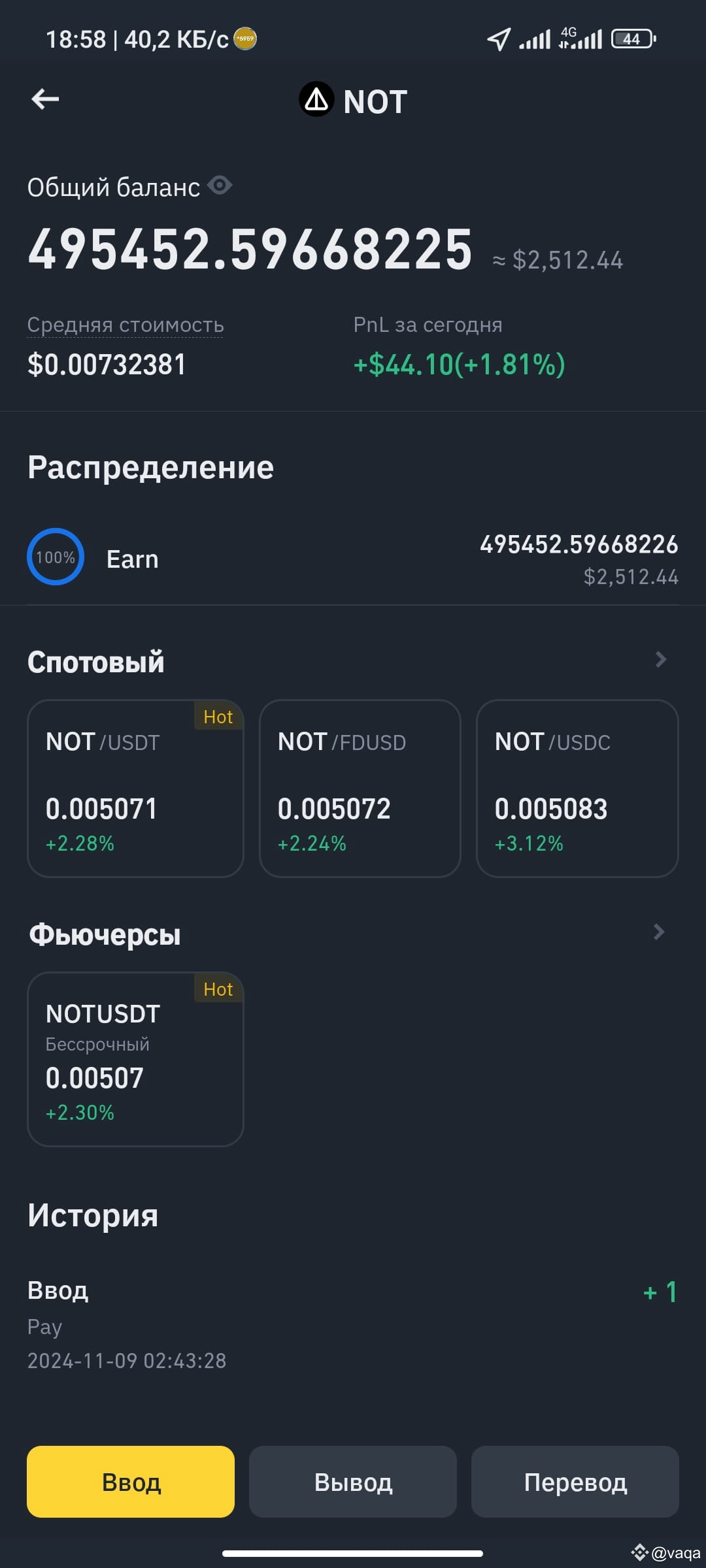Click the back arrow to leave NOT page
Image resolution: width=706 pixels, height=1568 pixels.
click(44, 98)
